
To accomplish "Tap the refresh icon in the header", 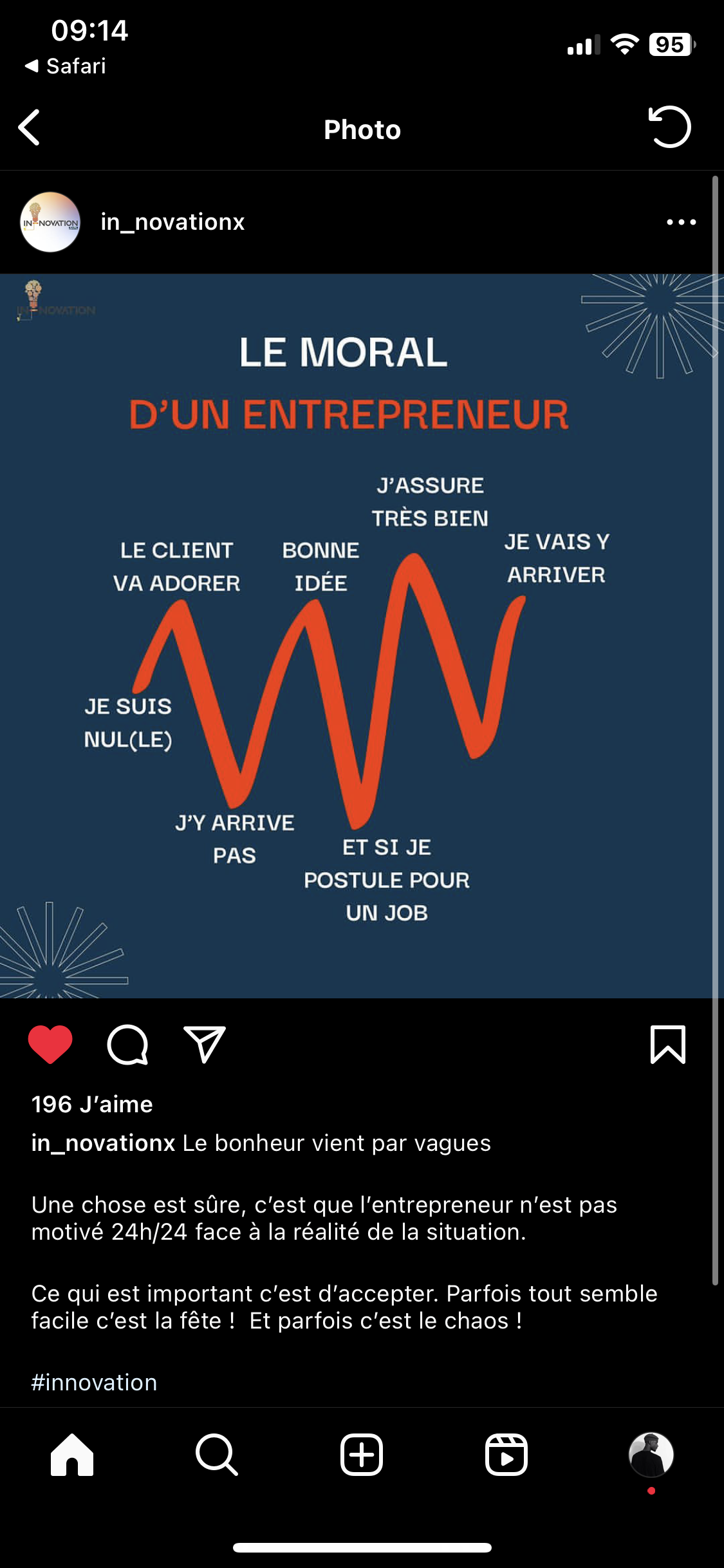I will (x=669, y=127).
